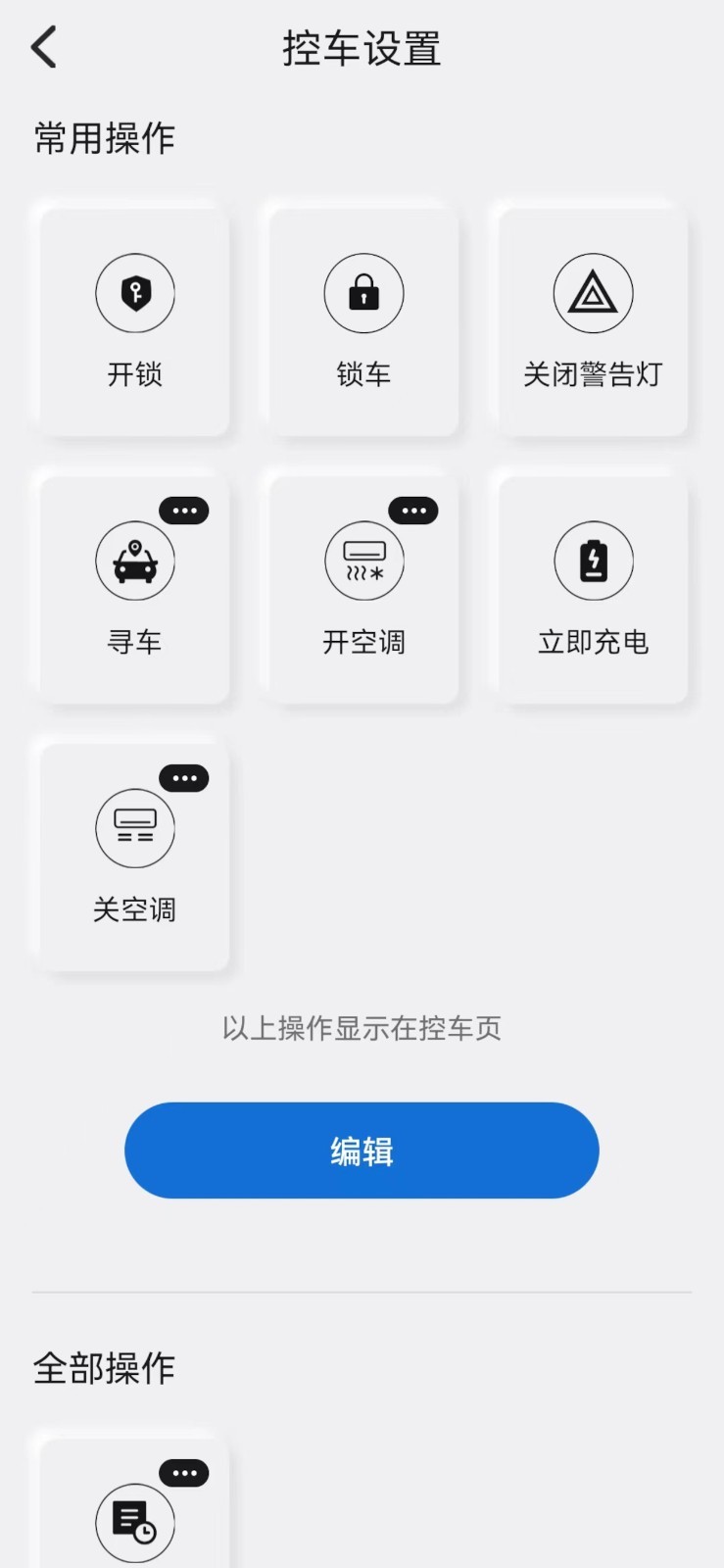Open the scheduled task card under 全部操作
The image size is (724, 1568).
135,1504
